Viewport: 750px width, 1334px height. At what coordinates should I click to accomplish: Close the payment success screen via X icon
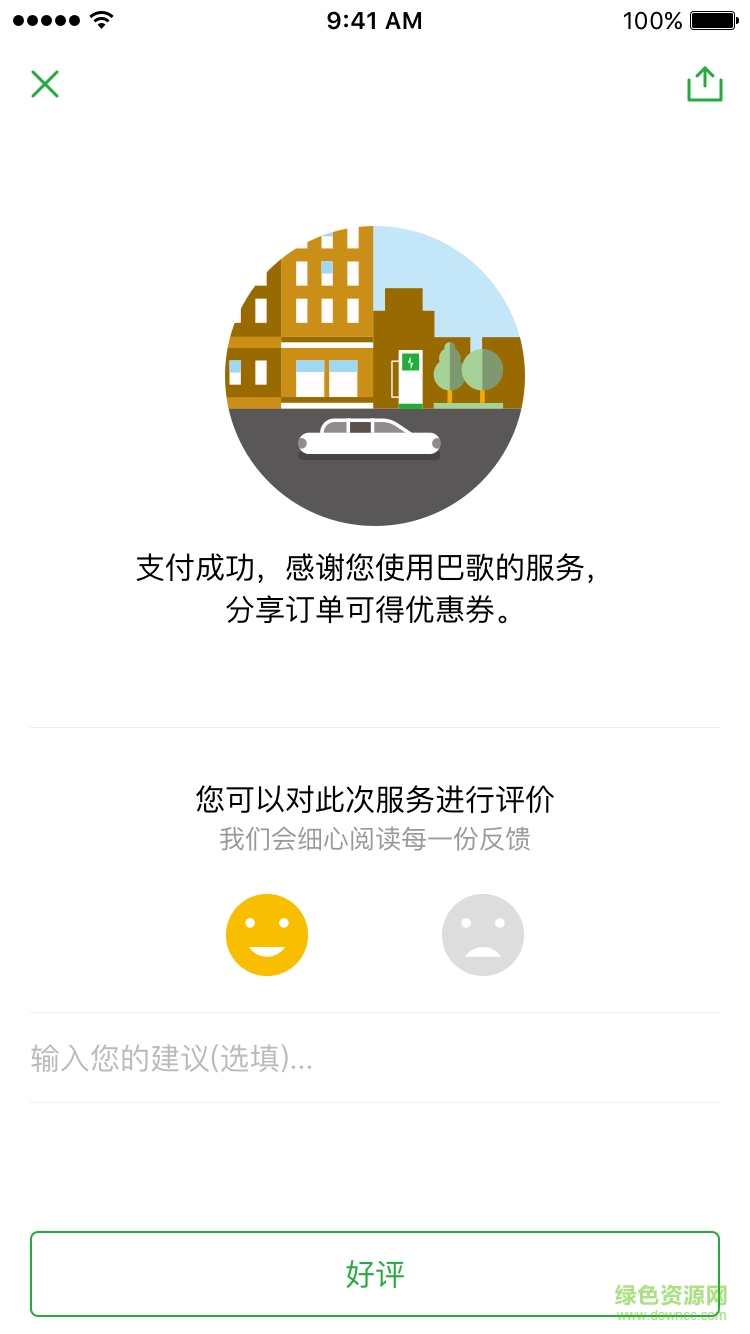click(x=44, y=84)
